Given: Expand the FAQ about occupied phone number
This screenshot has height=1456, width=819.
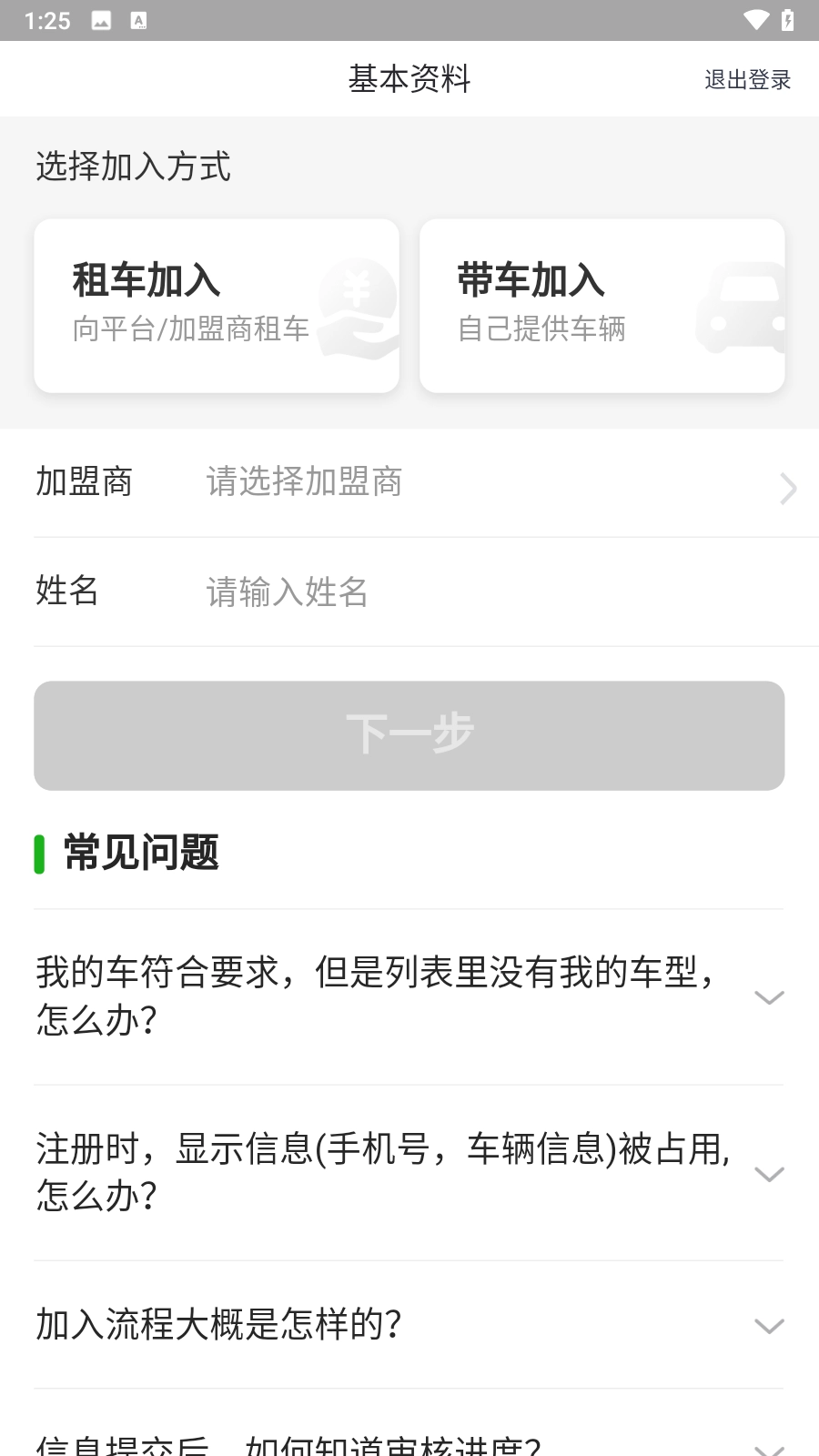Looking at the screenshot, I should [x=770, y=1174].
